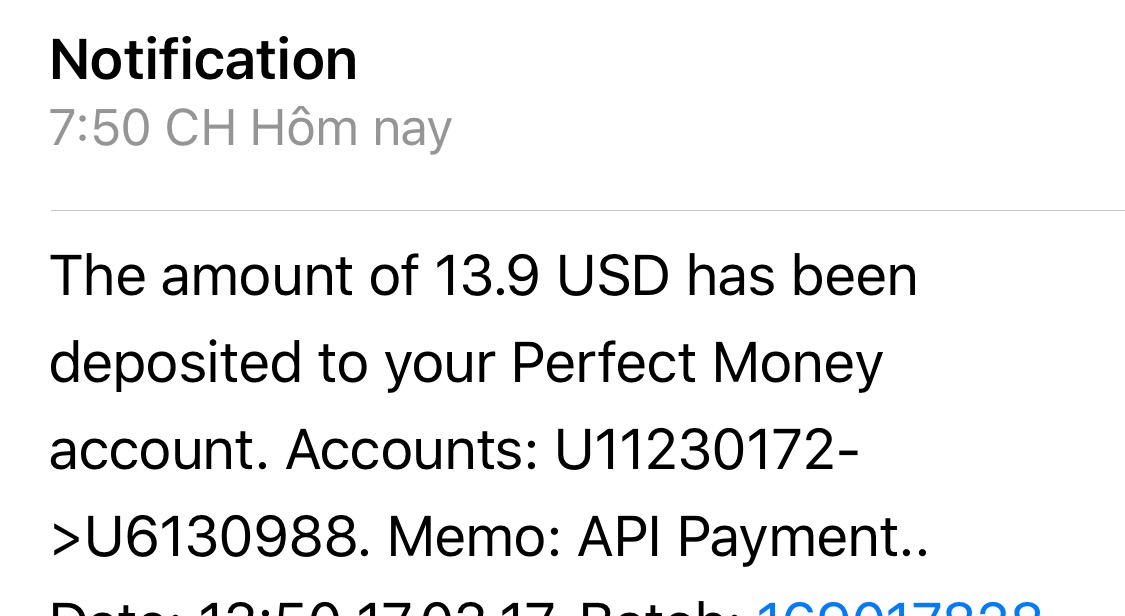Open the blue batch number link
The width and height of the screenshot is (1125, 616).
coord(899,608)
